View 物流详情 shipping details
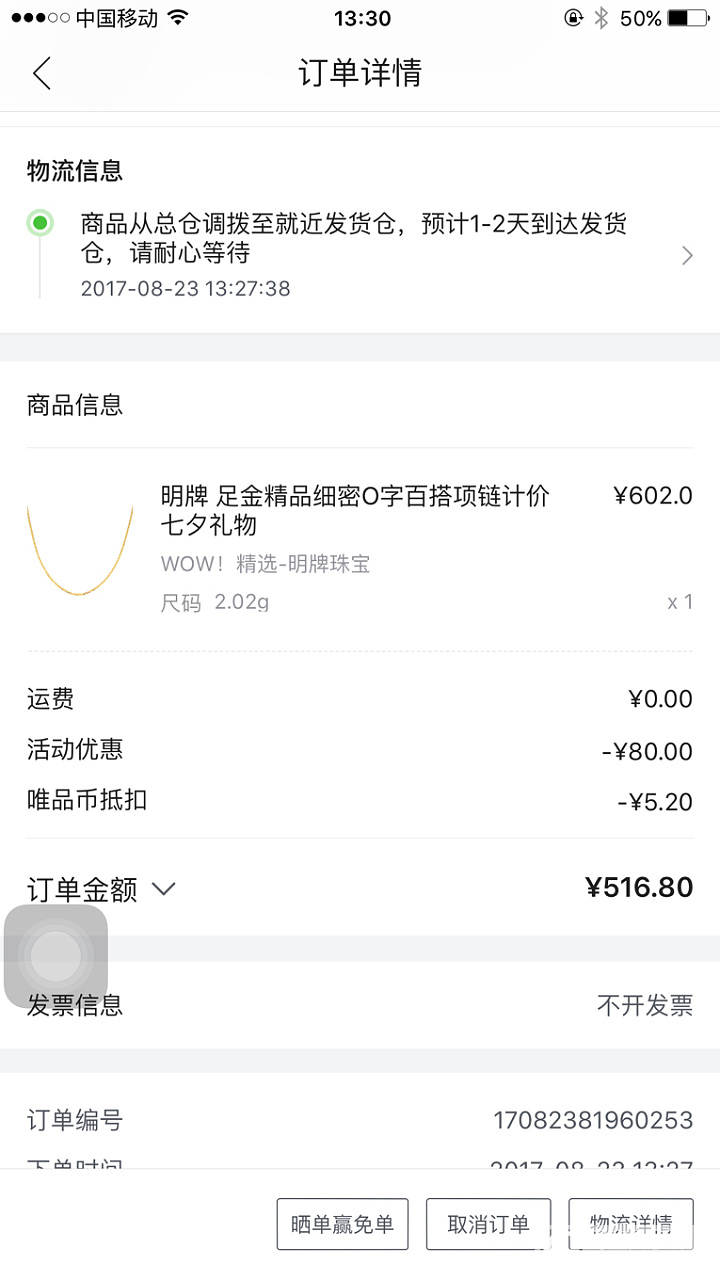 point(630,1224)
